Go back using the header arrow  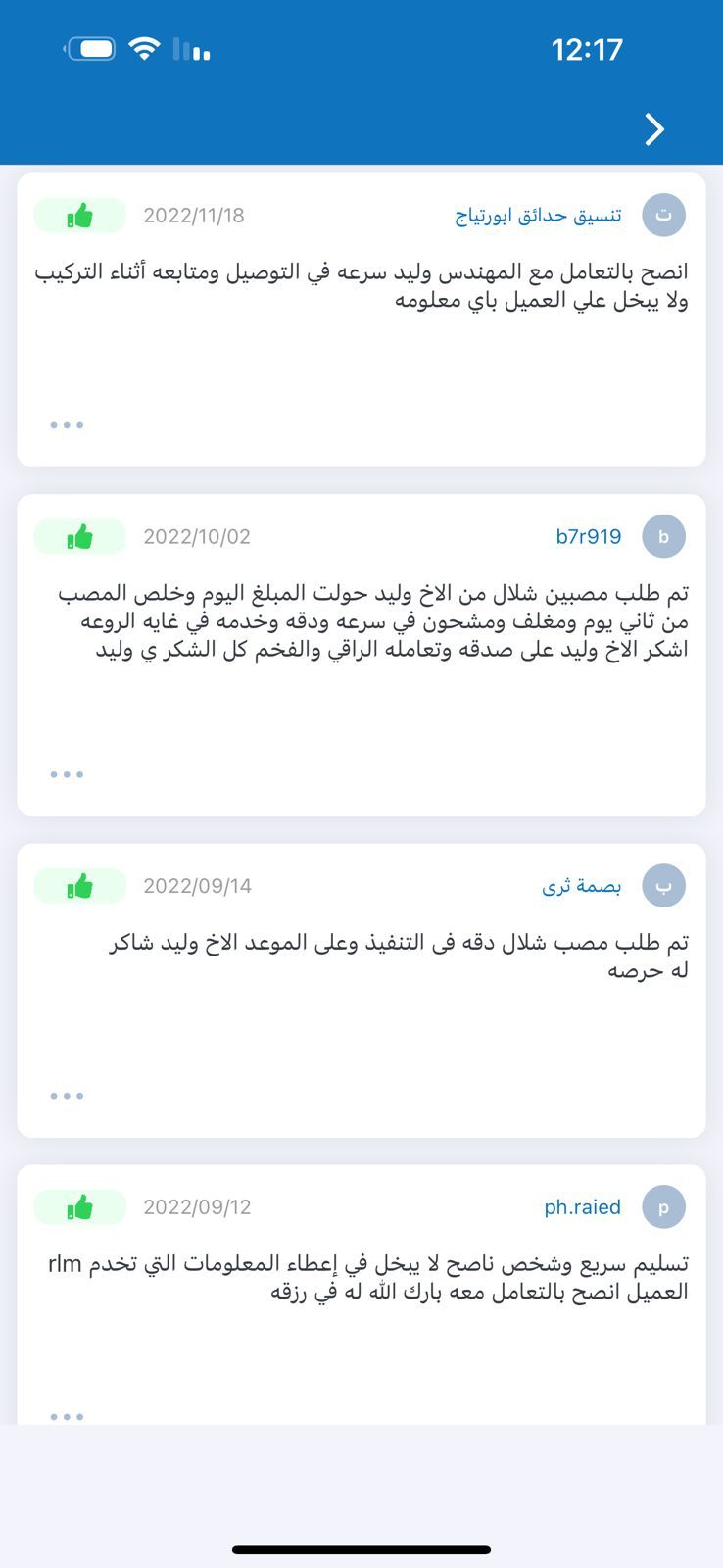click(x=654, y=129)
